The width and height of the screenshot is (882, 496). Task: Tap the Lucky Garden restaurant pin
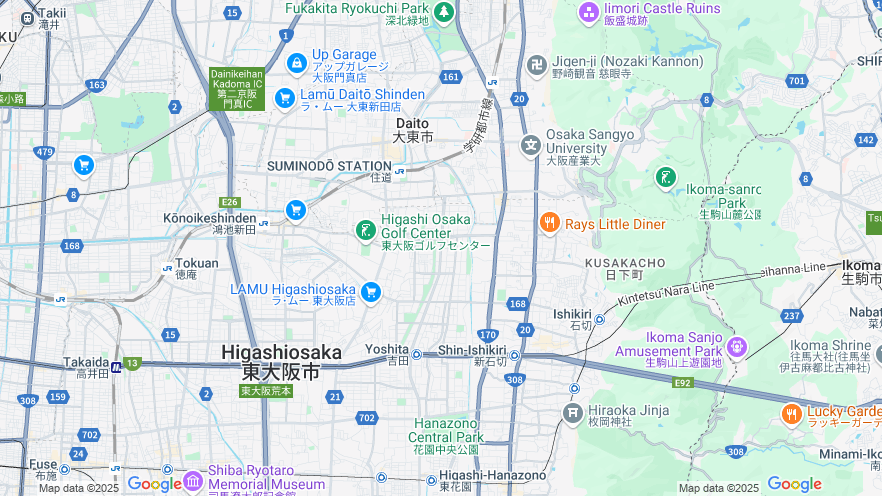pyautogui.click(x=792, y=413)
